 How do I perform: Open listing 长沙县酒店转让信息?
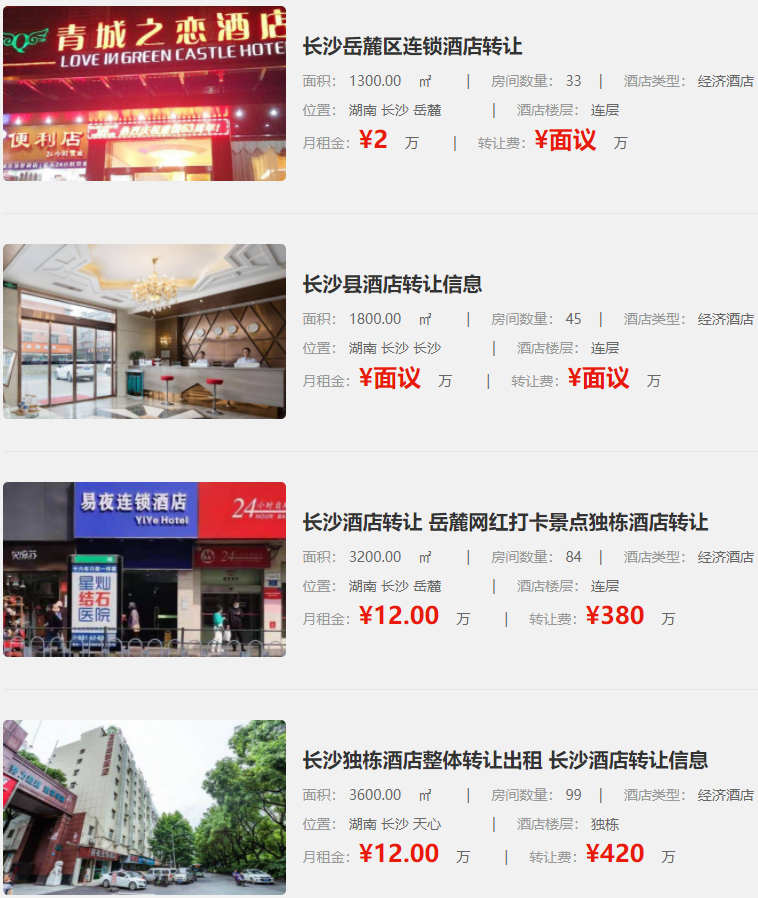coord(392,285)
